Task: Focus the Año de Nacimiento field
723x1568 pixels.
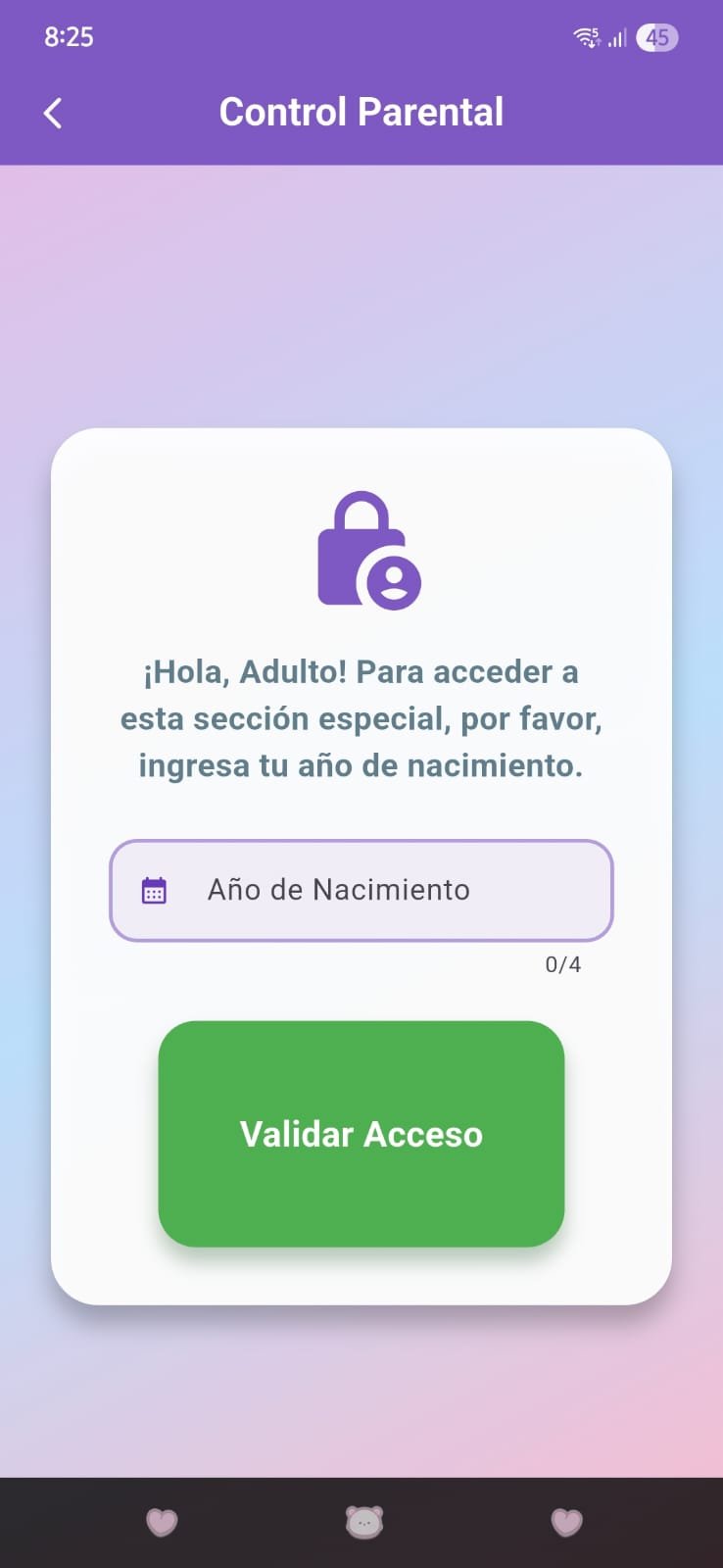Action: (x=361, y=890)
